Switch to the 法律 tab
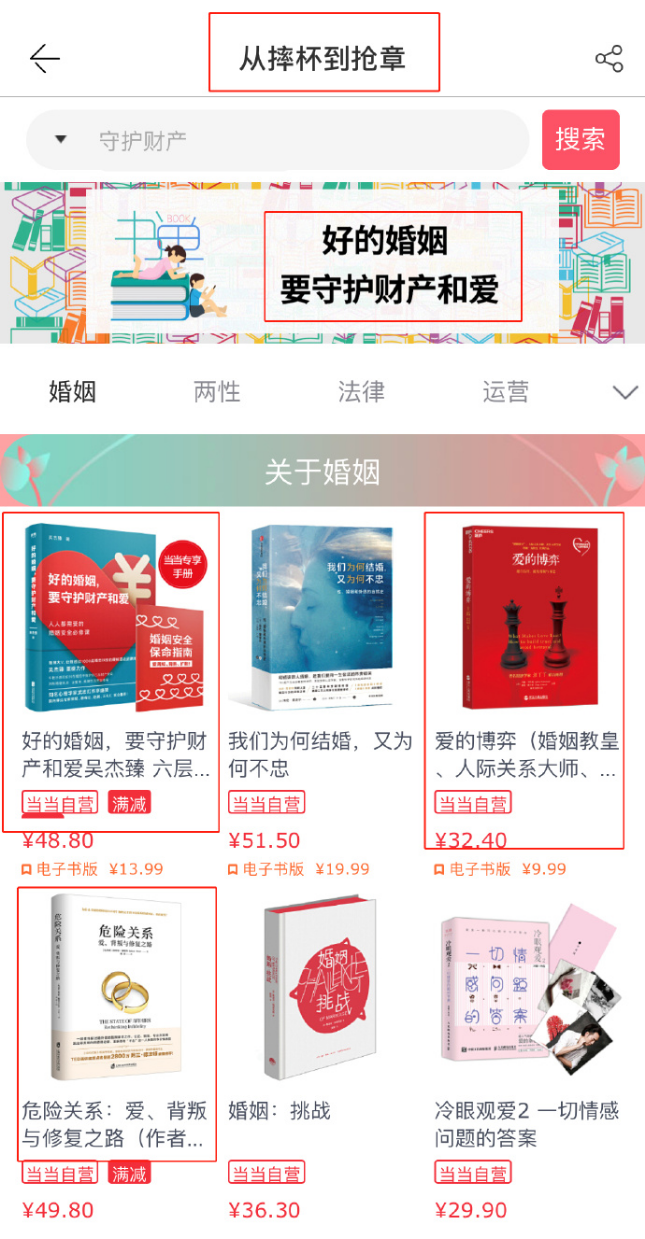This screenshot has width=645, height=1239. tap(361, 391)
